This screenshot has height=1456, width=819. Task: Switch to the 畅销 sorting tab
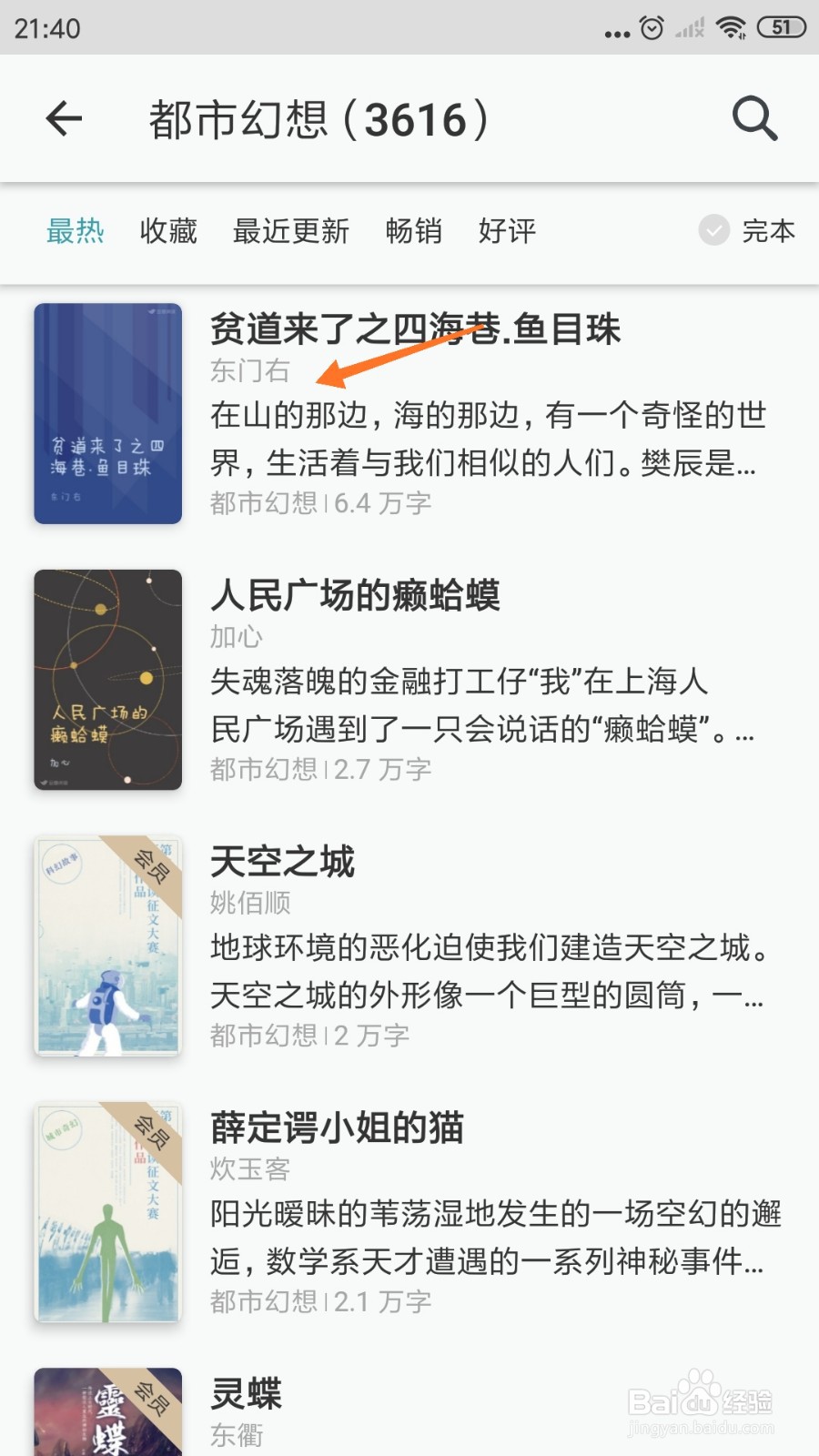(413, 232)
